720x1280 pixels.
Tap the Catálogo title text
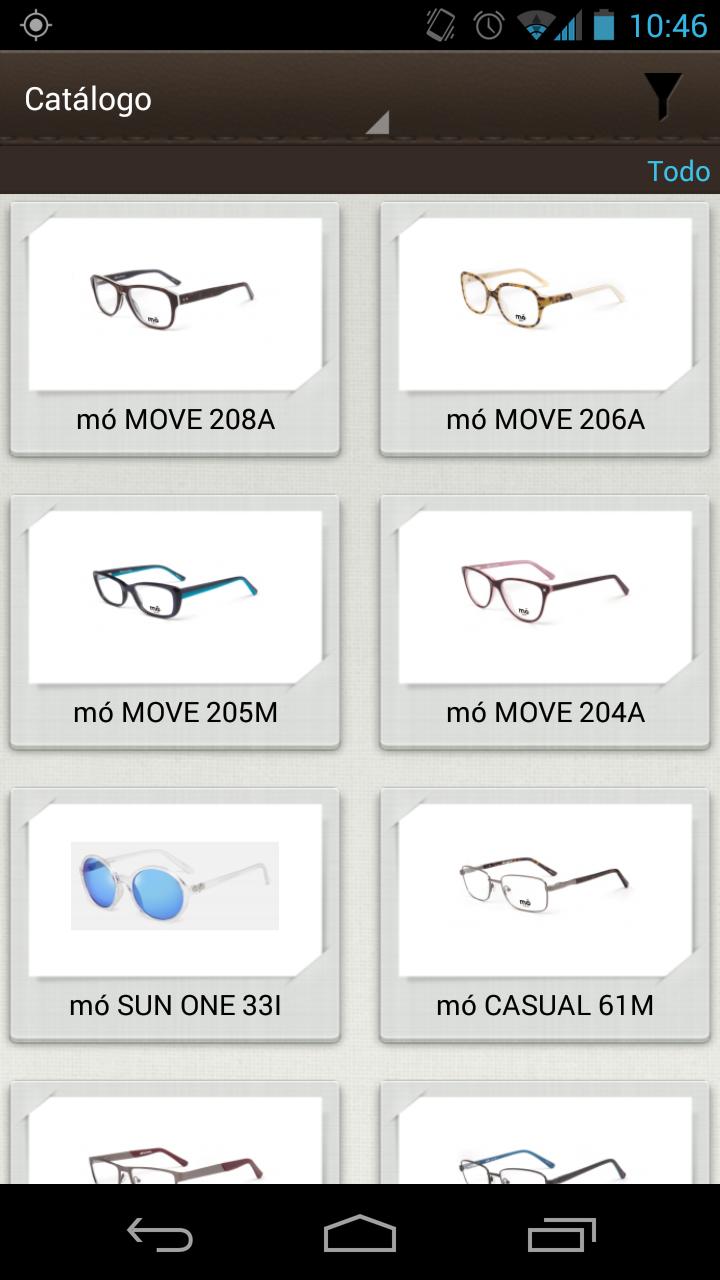(x=89, y=98)
